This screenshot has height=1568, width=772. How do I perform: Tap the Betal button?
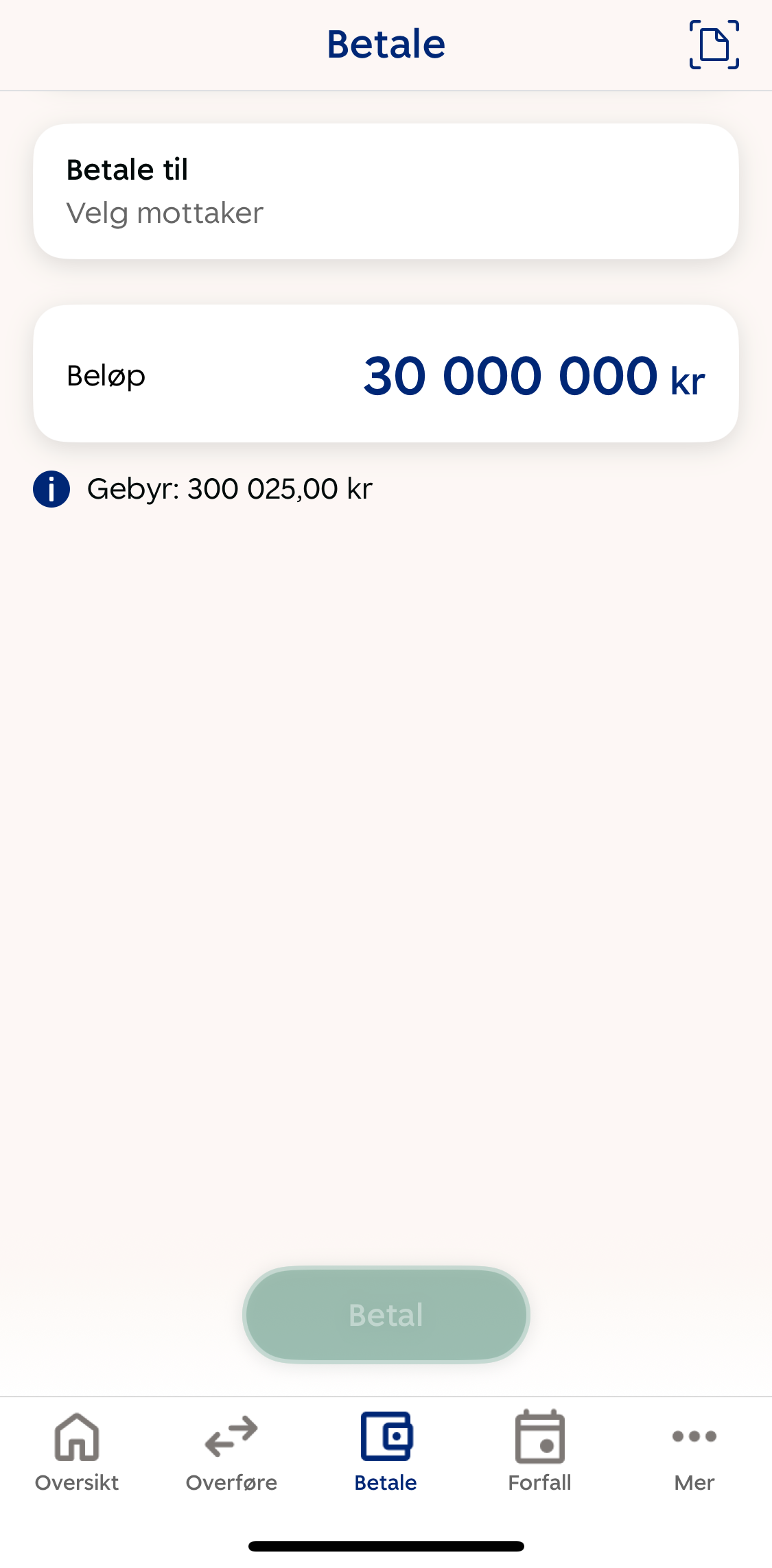pyautogui.click(x=386, y=1314)
